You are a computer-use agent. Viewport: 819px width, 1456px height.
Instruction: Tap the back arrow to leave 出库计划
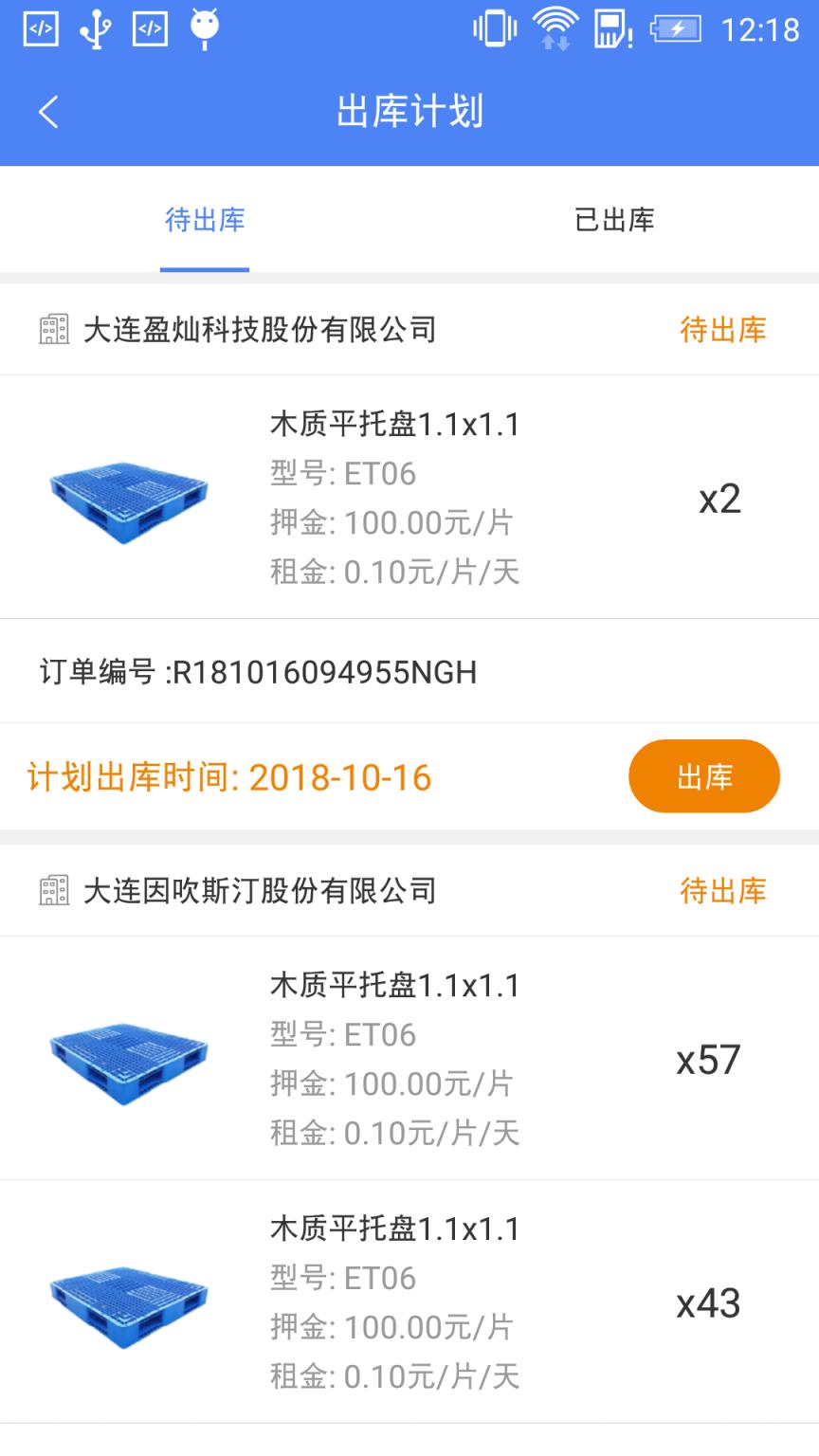pyautogui.click(x=46, y=111)
